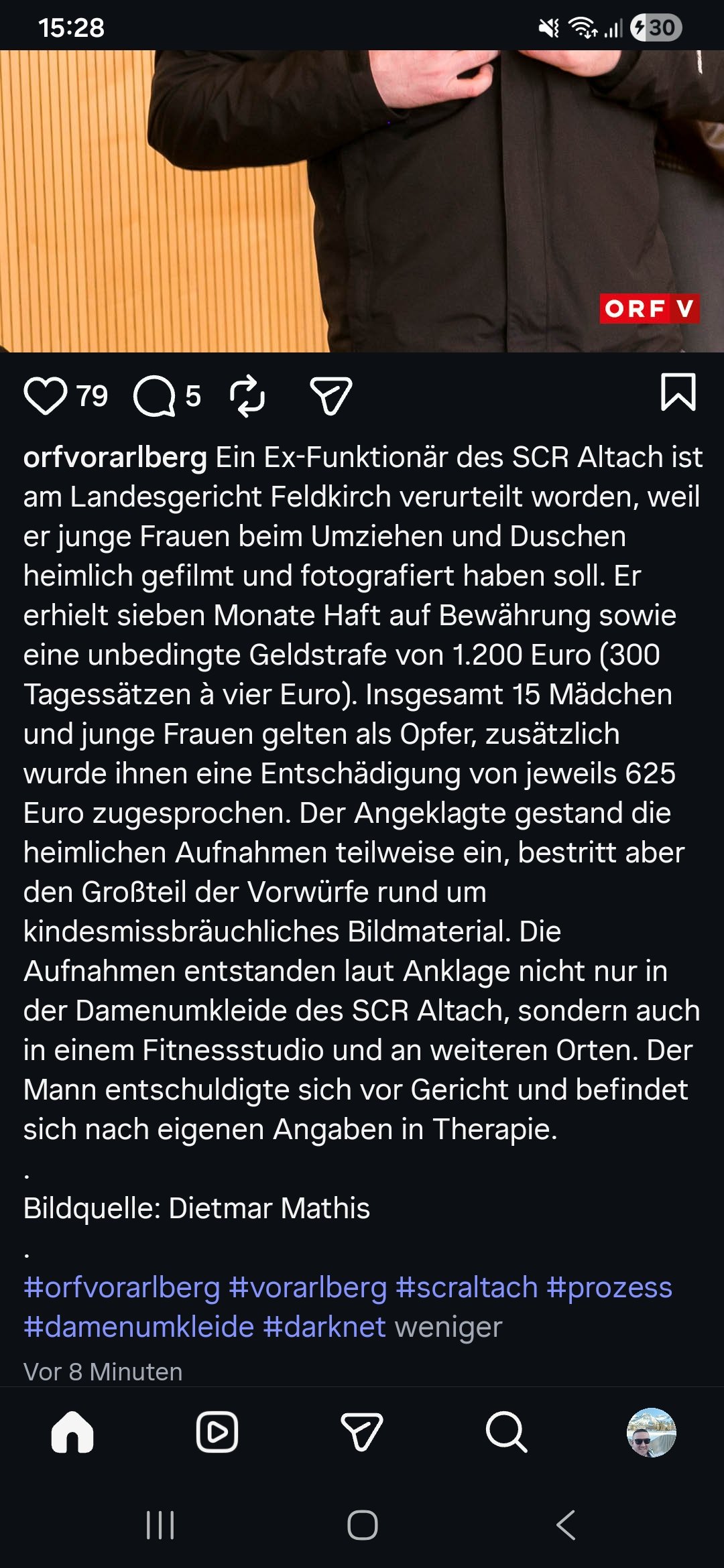
Task: Open direct messages from the bottom bar
Action: click(x=362, y=1432)
